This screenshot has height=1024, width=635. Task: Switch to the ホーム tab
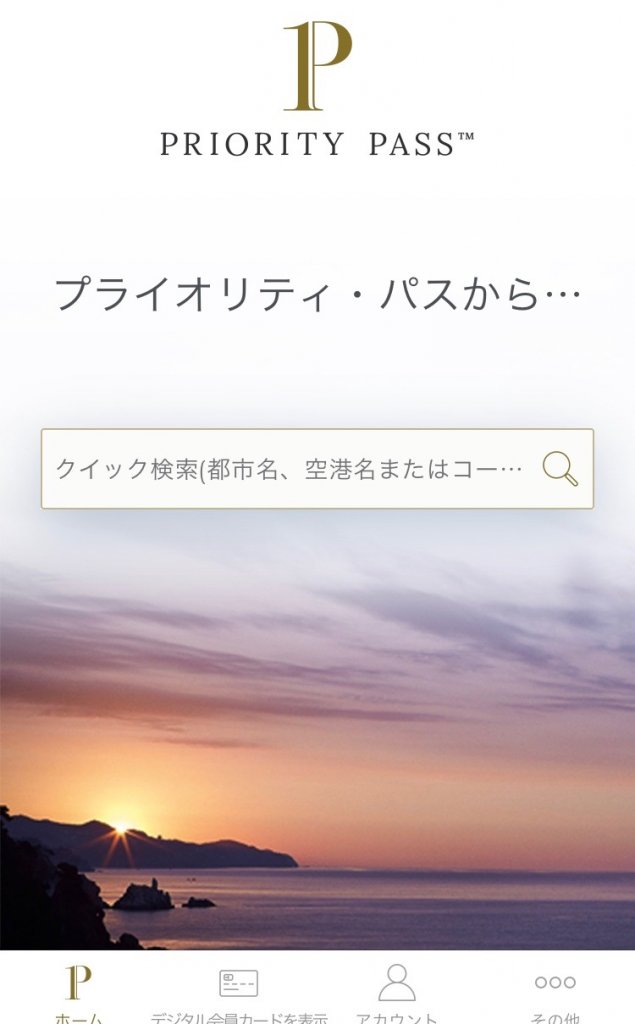click(x=78, y=990)
